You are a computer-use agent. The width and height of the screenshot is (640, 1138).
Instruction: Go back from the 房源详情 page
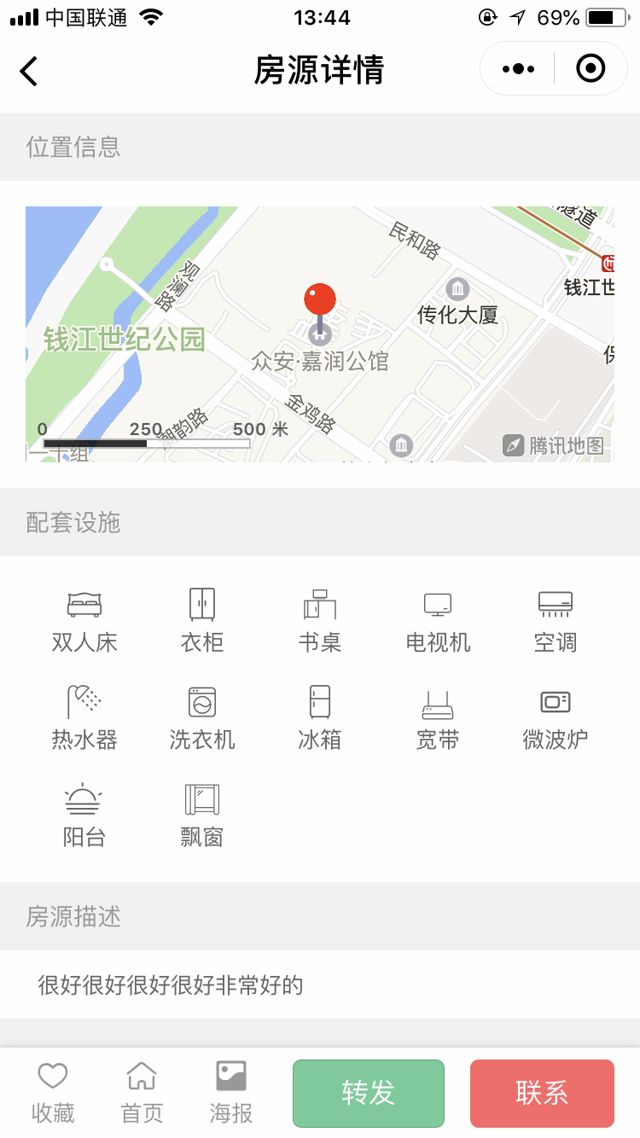pos(29,71)
